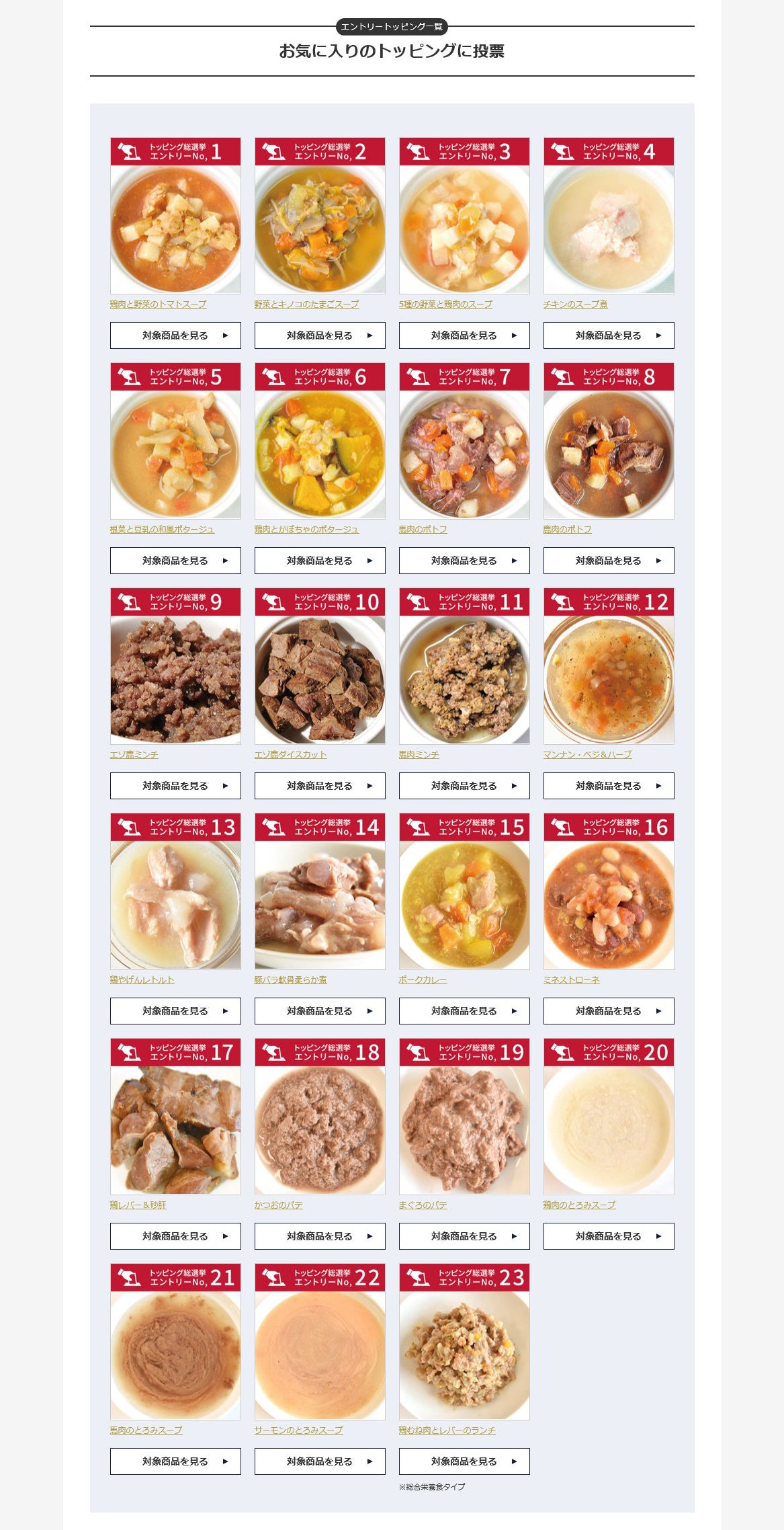View products for エゾ鹿ダイスカット
The image size is (784, 1530).
pyautogui.click(x=320, y=786)
